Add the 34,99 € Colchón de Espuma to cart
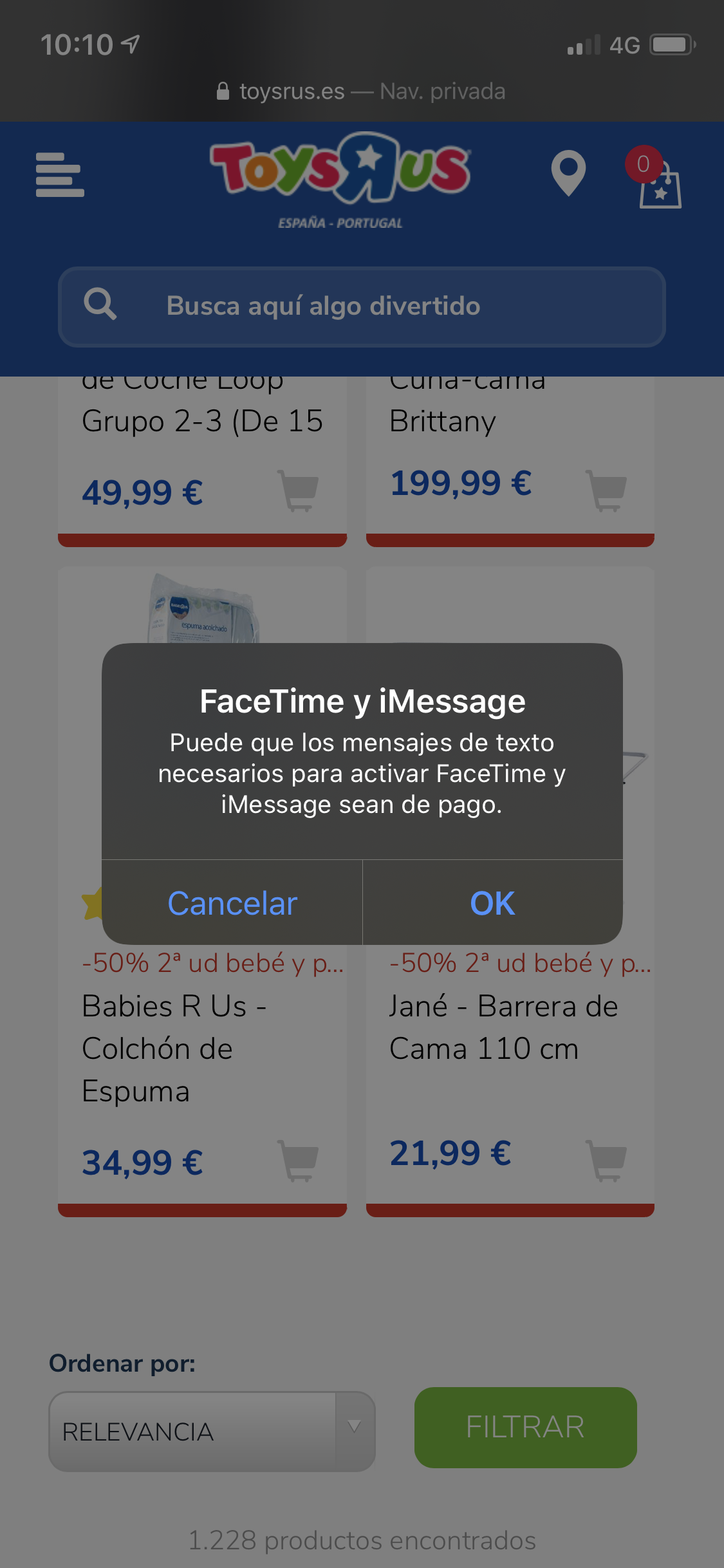 click(298, 1161)
